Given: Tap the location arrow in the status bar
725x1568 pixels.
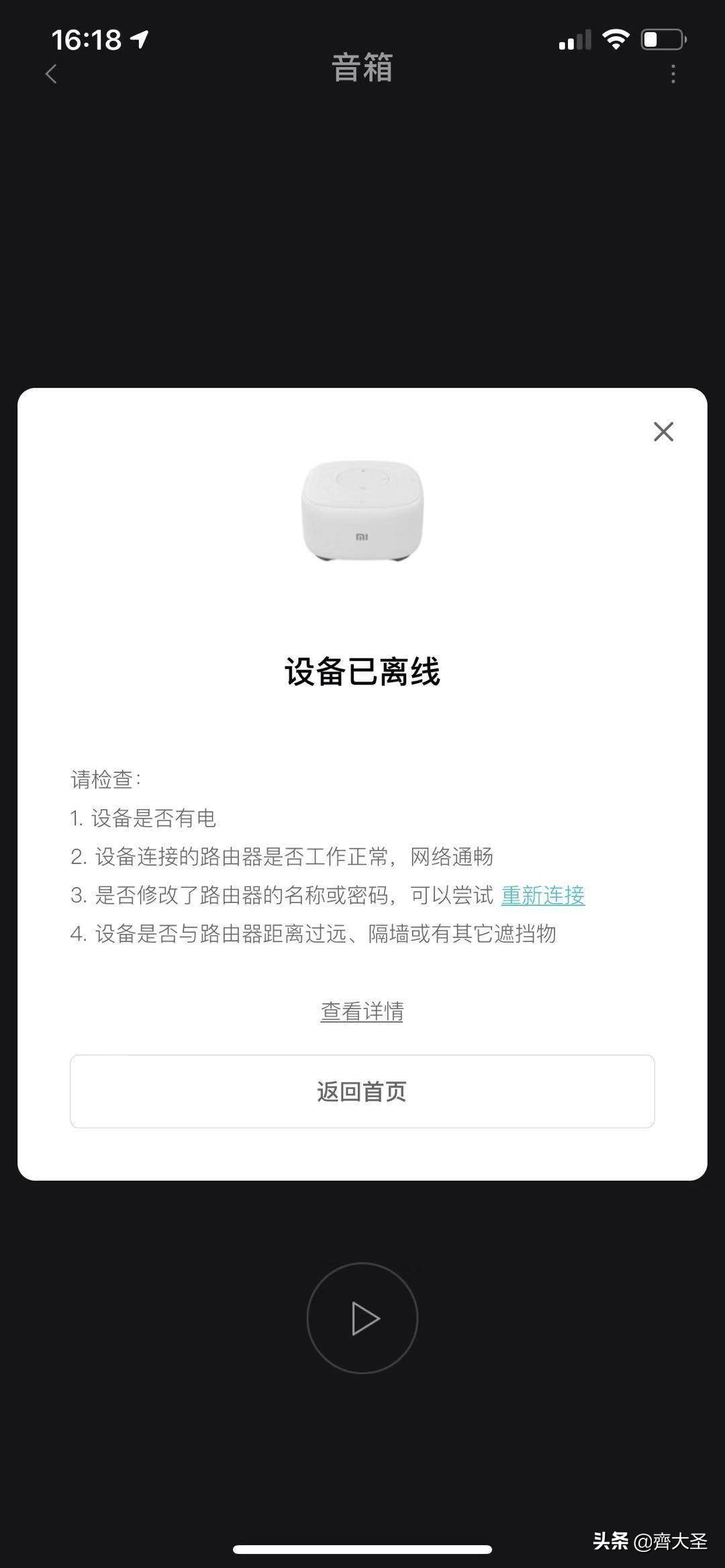Looking at the screenshot, I should point(138,40).
